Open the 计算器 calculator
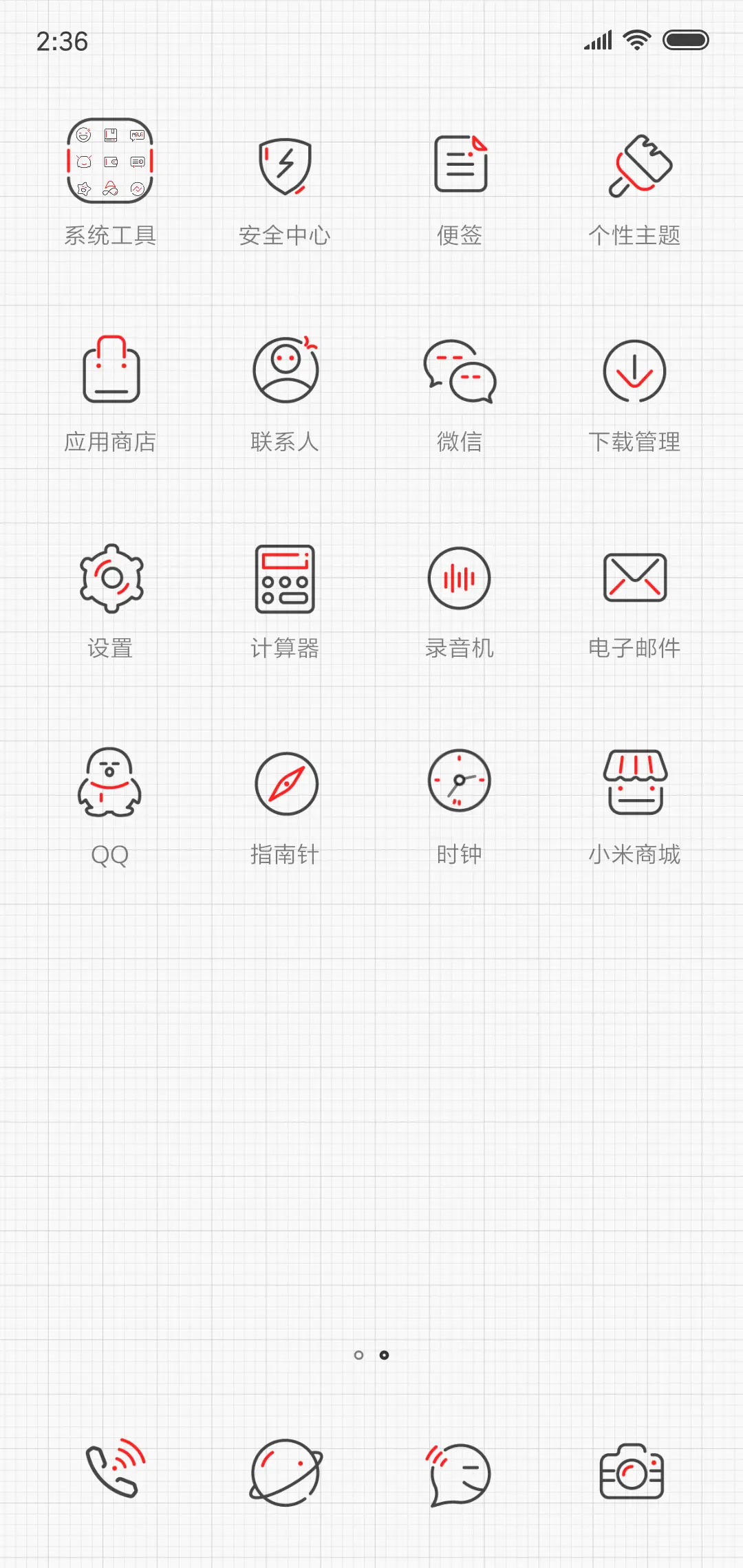 click(286, 578)
